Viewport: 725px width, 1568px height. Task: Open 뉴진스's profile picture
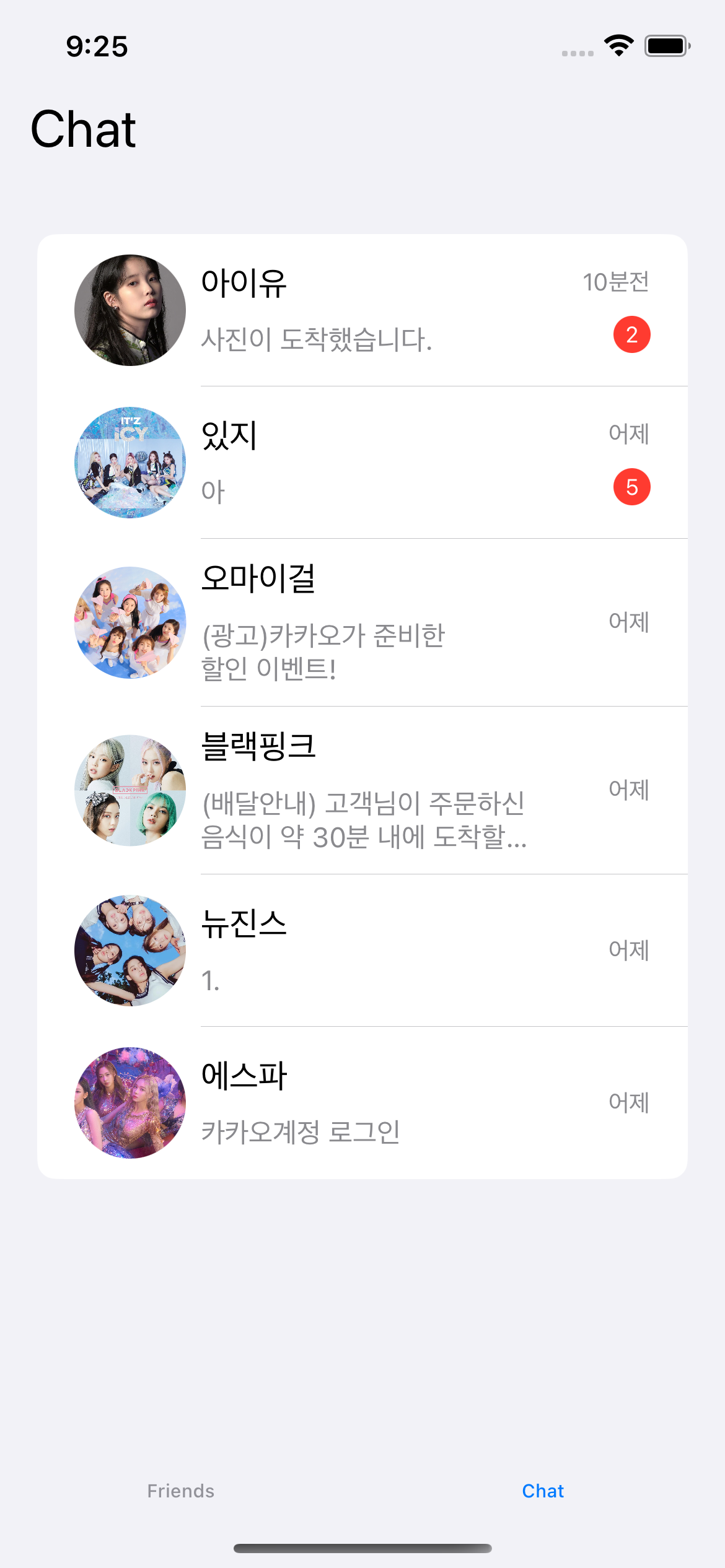130,951
